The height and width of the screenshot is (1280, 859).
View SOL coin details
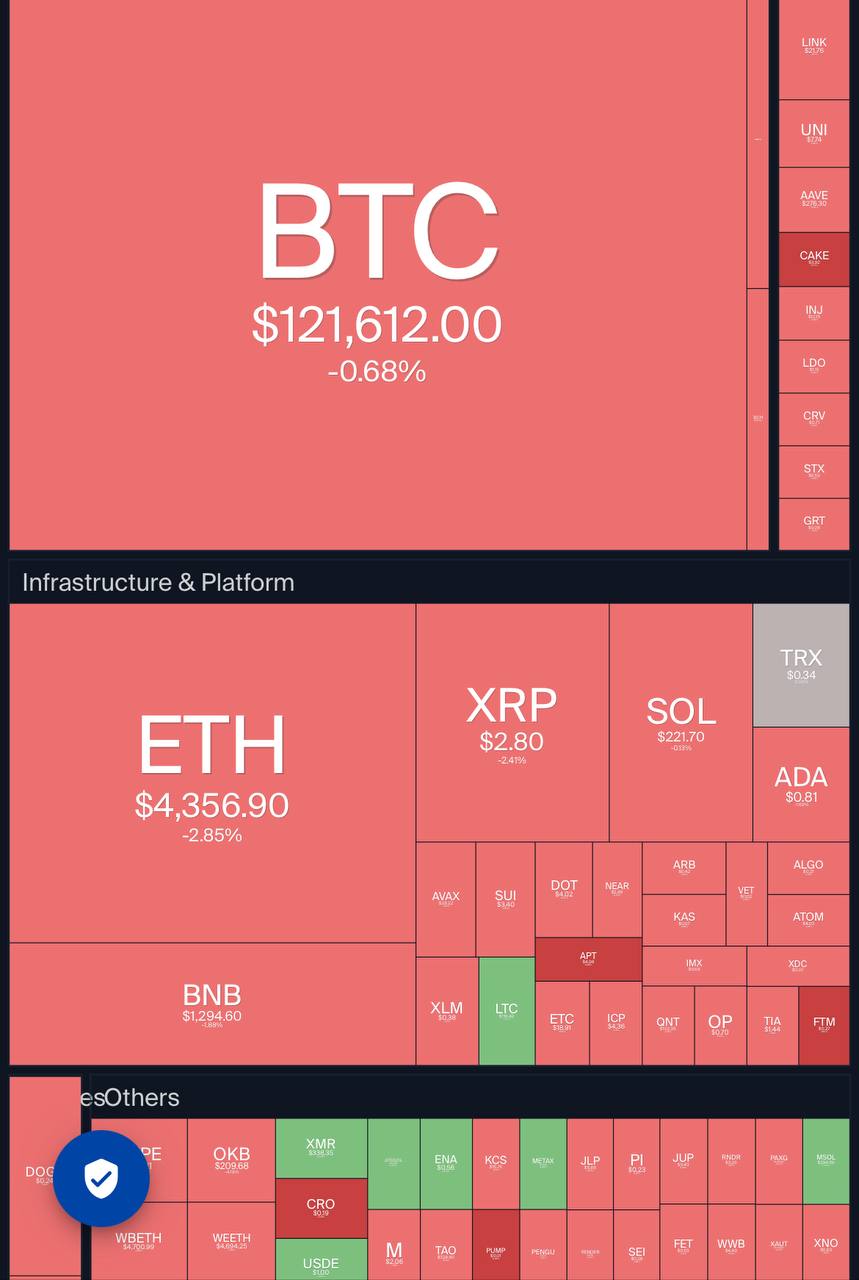pos(681,722)
